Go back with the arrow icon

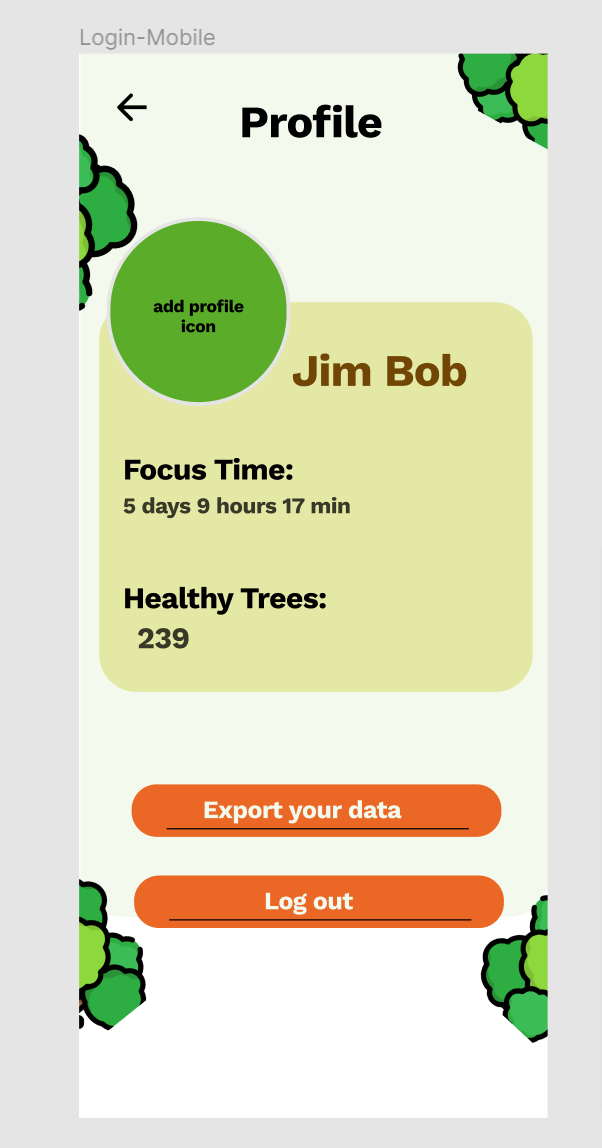pos(132,107)
